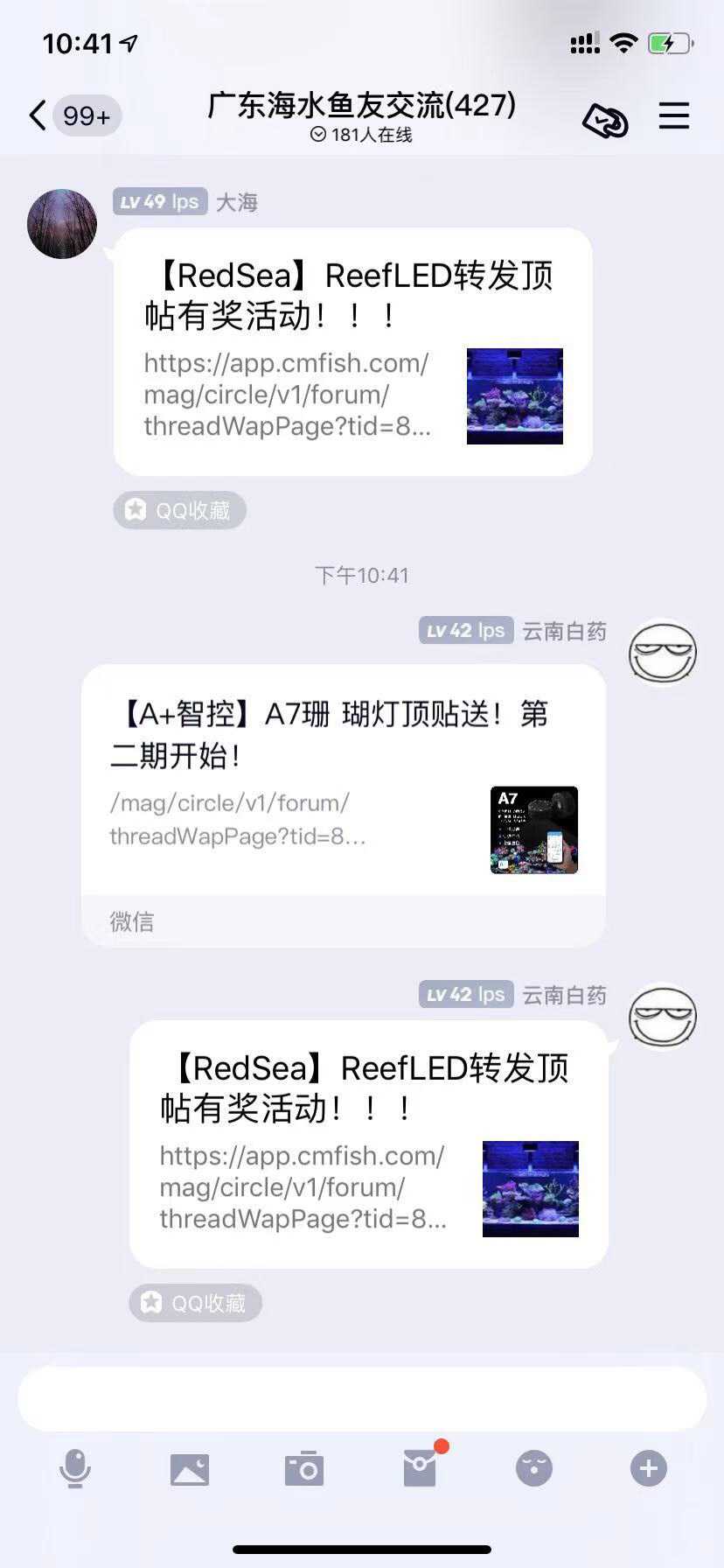Viewport: 724px width, 1568px height.
Task: Open the group app icon beside the menu
Action: pyautogui.click(x=605, y=119)
